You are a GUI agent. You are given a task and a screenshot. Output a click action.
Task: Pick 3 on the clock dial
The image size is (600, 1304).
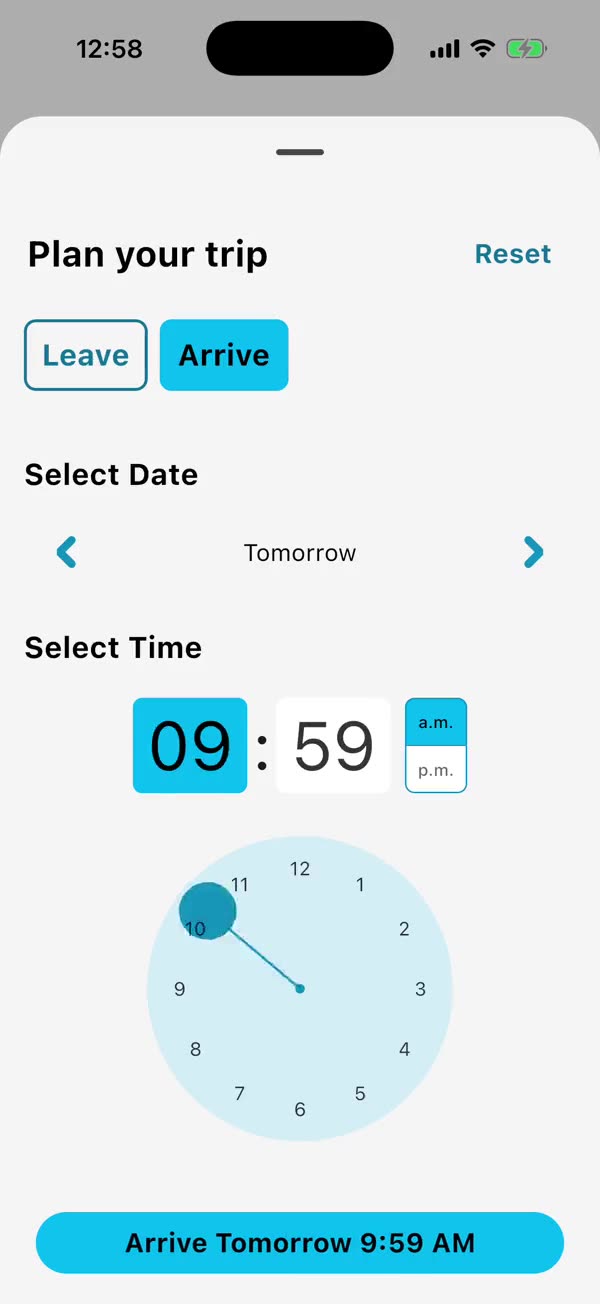(420, 989)
